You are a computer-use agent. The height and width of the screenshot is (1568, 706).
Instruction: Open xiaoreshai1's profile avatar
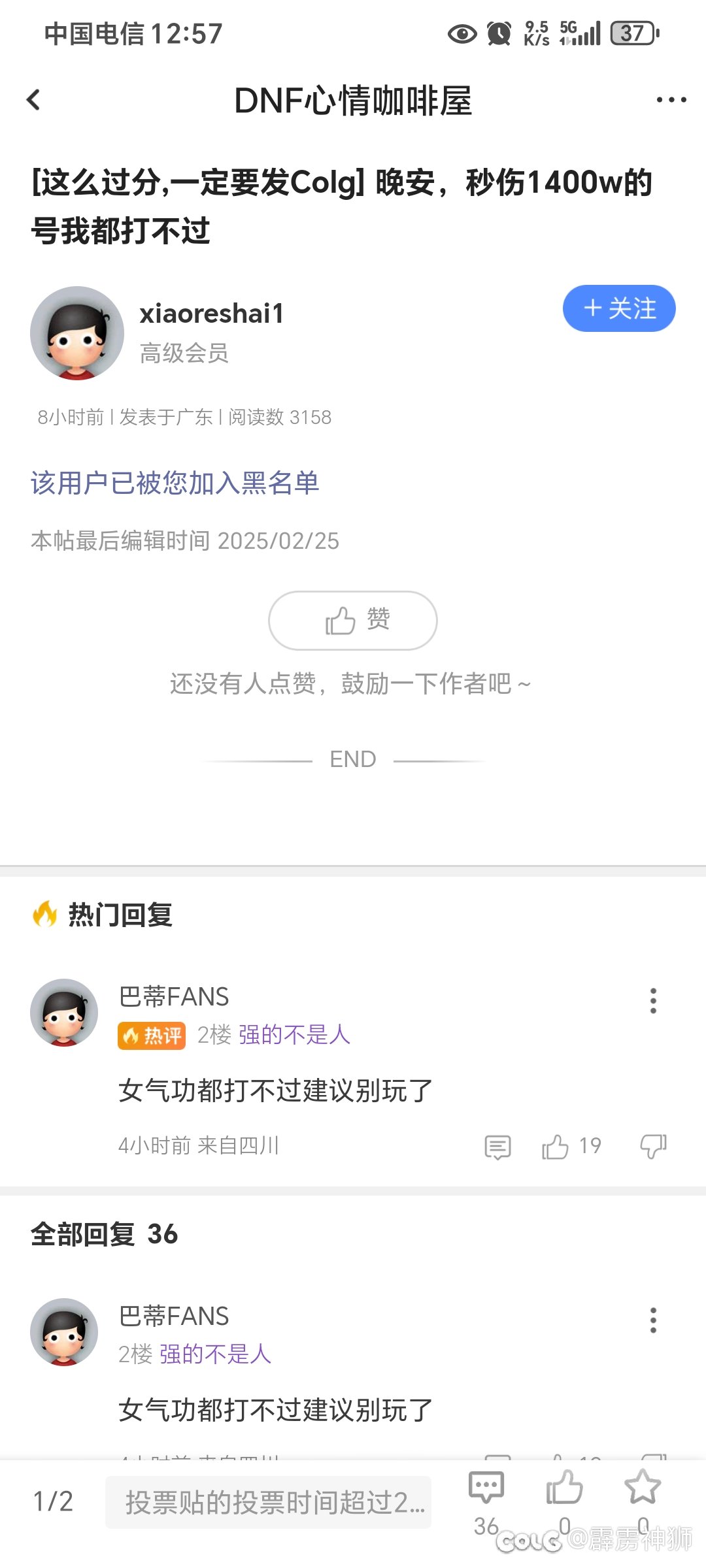pos(77,333)
